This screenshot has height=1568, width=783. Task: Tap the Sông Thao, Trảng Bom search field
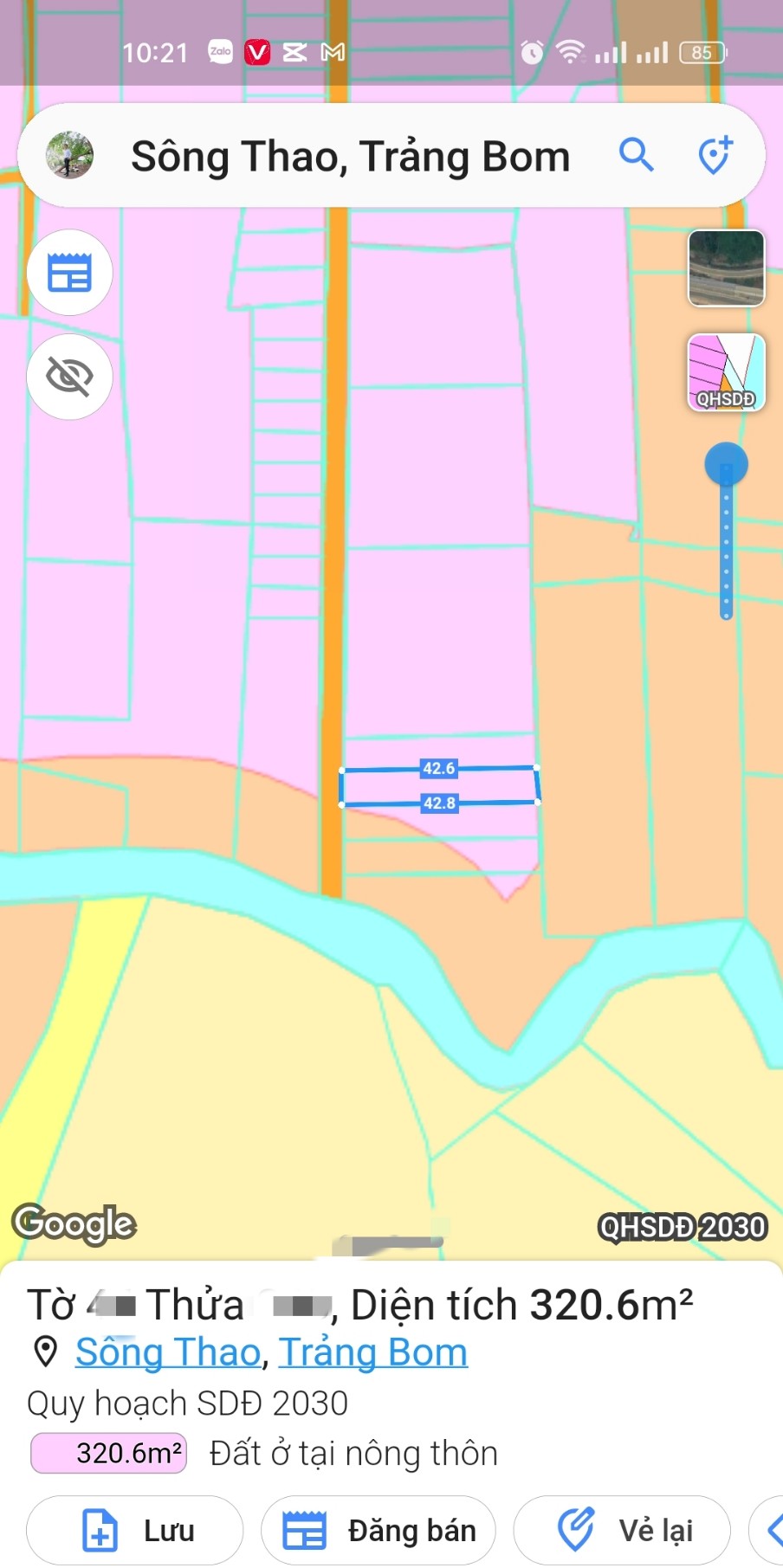(350, 157)
